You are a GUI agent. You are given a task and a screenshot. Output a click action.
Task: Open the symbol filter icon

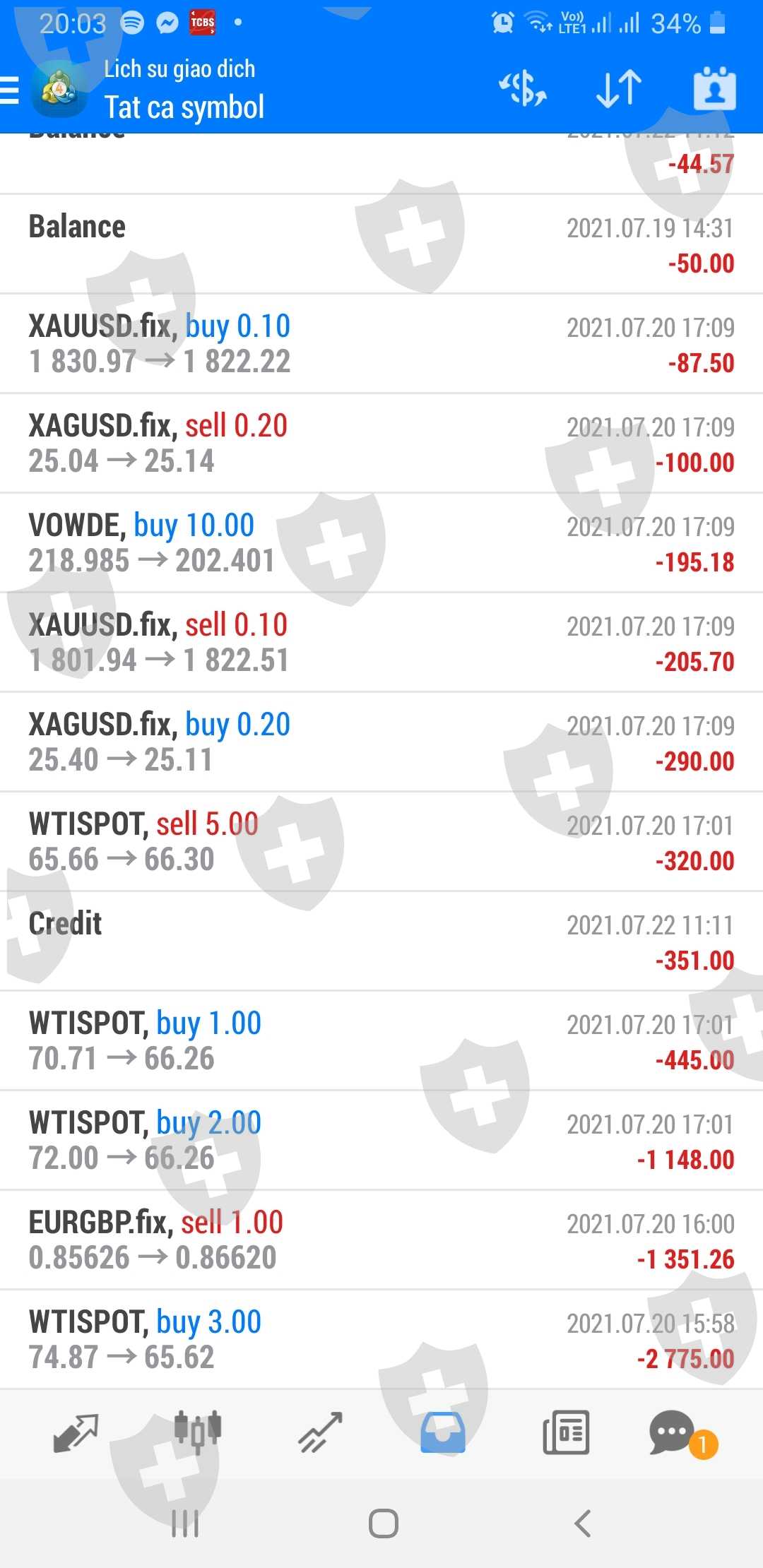[x=523, y=89]
